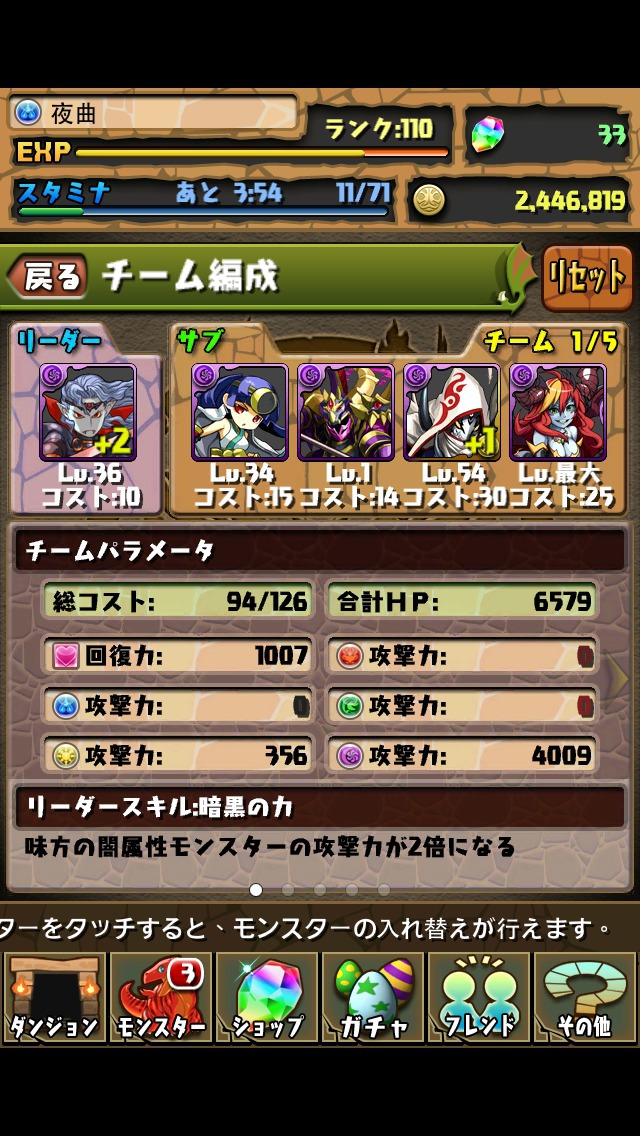Open the フレンド friends tab
The image size is (640, 1136).
pyautogui.click(x=479, y=996)
